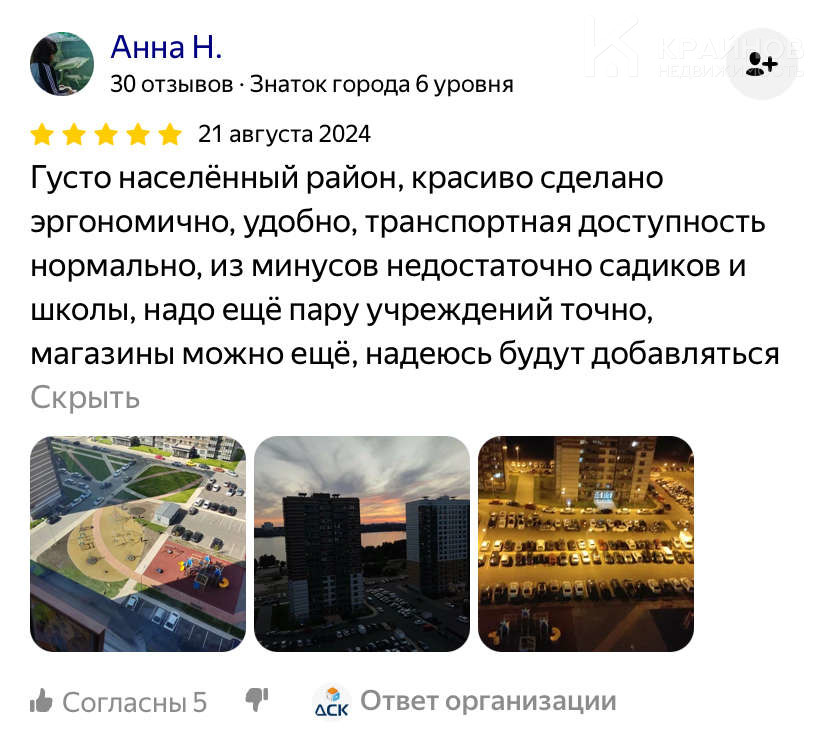Screen dimensions: 828x753
Task: Dislike the review with thumbs down
Action: point(257,700)
